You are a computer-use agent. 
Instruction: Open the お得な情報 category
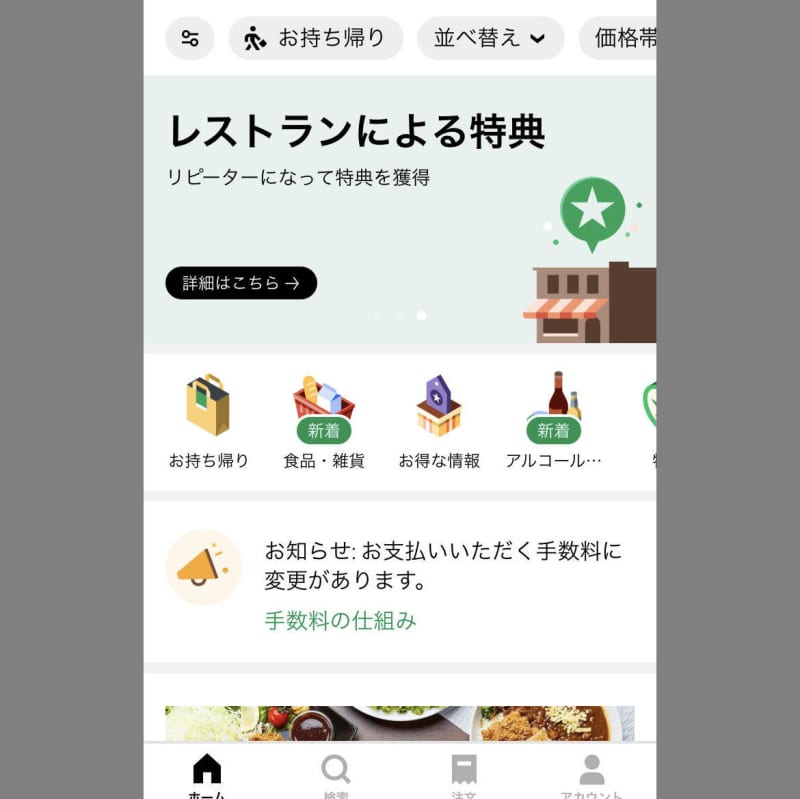click(439, 420)
